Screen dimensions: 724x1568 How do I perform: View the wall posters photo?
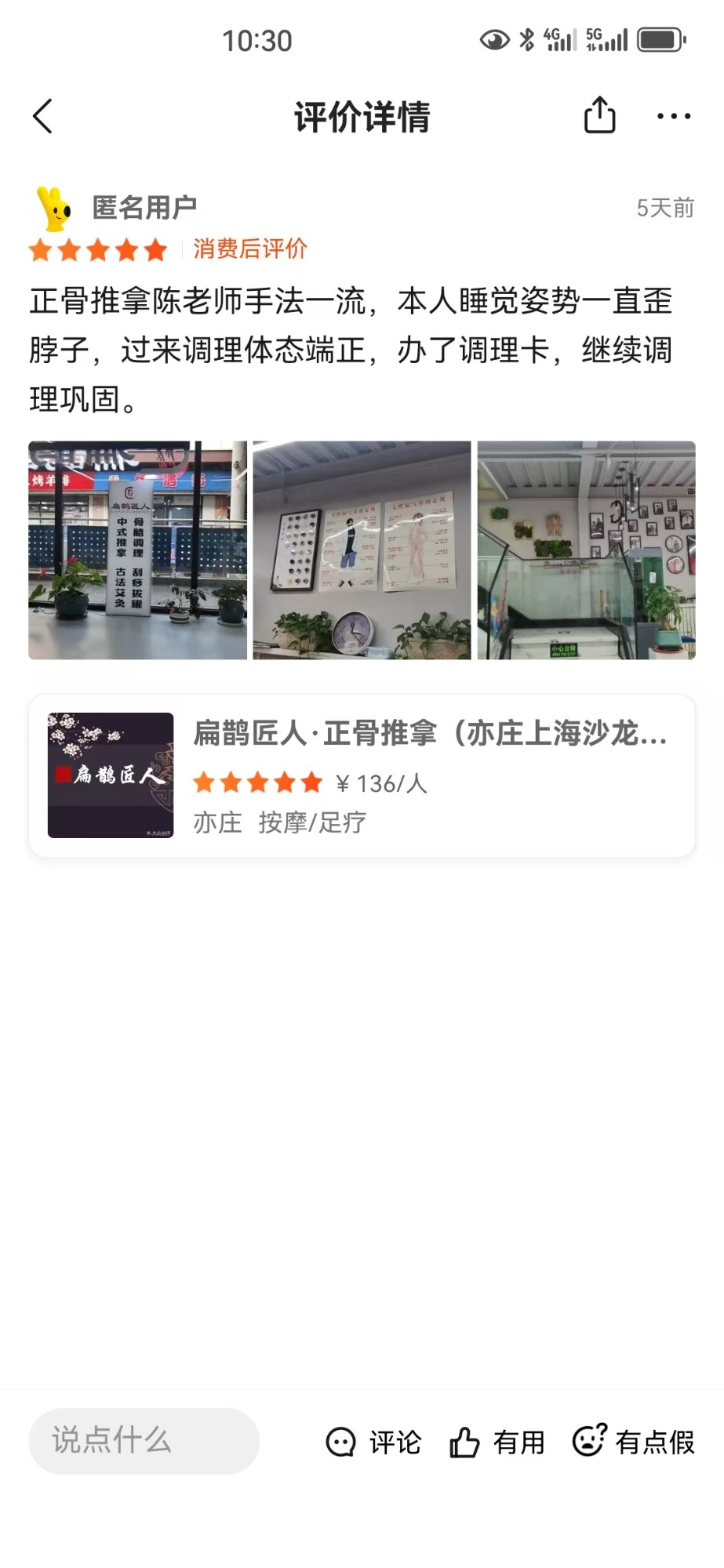362,550
